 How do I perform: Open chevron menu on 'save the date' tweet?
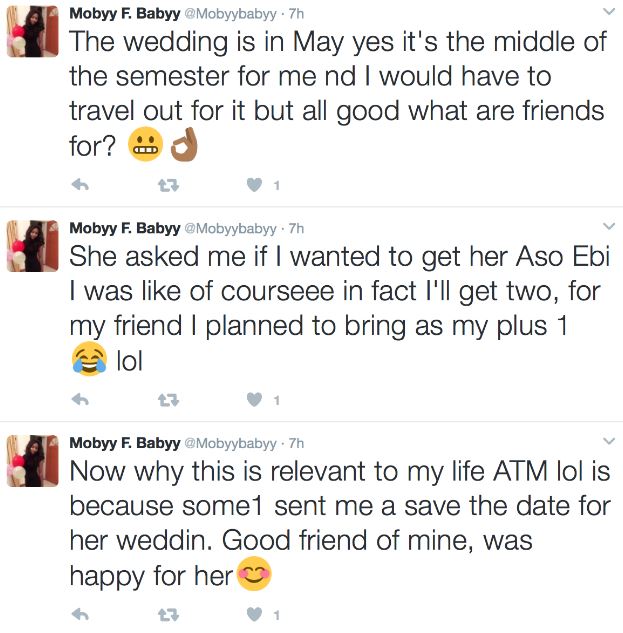click(x=609, y=442)
